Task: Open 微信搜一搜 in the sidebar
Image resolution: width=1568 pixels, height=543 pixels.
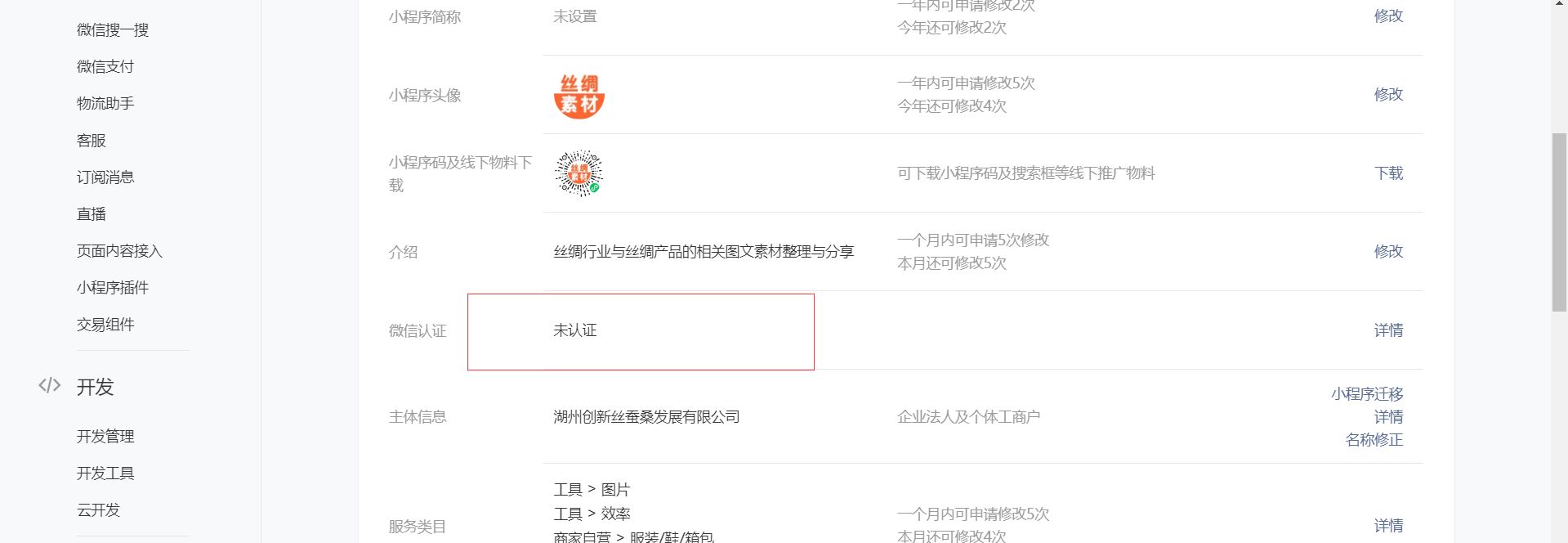Action: pos(113,30)
